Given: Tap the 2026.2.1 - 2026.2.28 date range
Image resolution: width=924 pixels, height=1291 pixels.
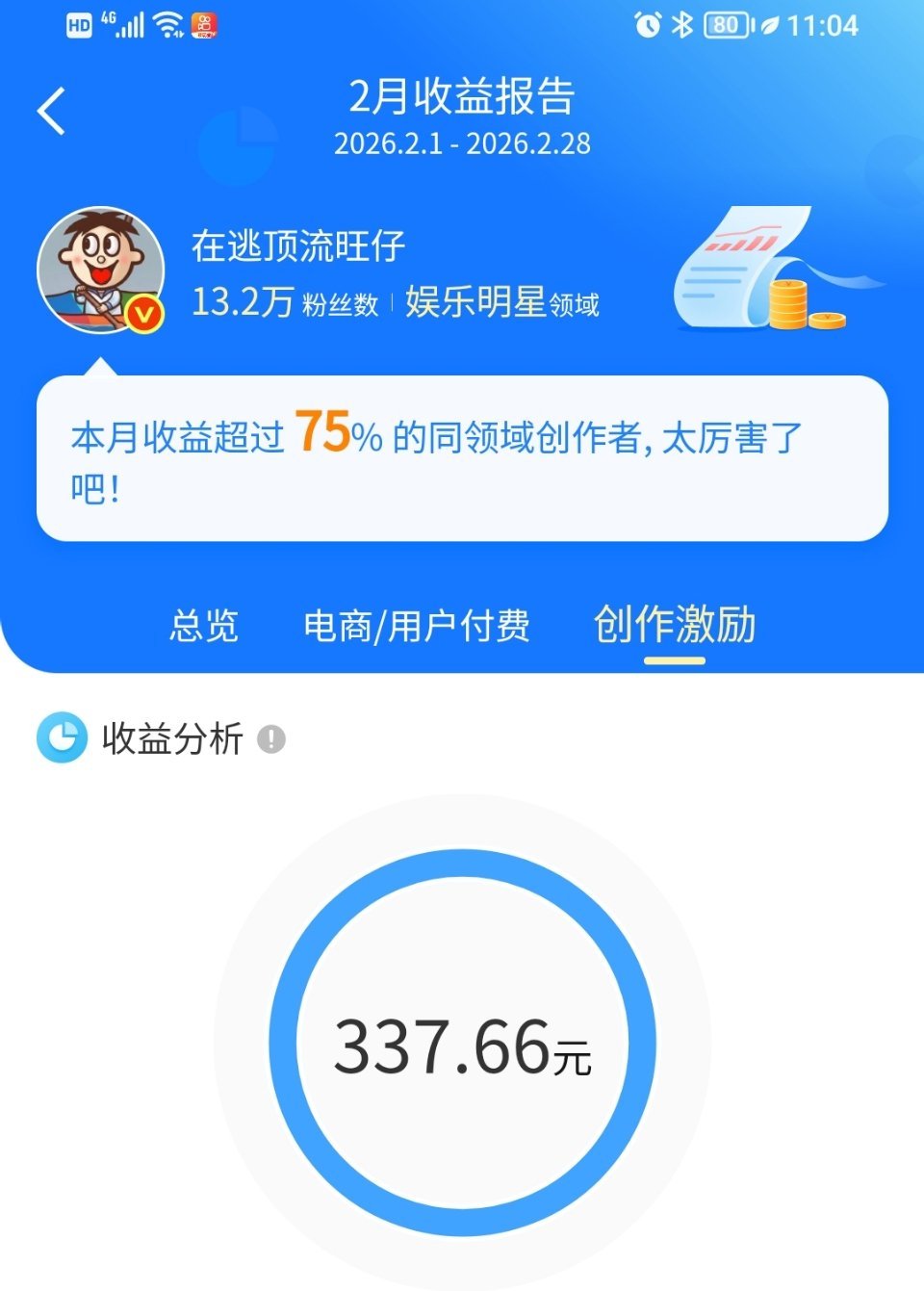Looking at the screenshot, I should point(462,145).
